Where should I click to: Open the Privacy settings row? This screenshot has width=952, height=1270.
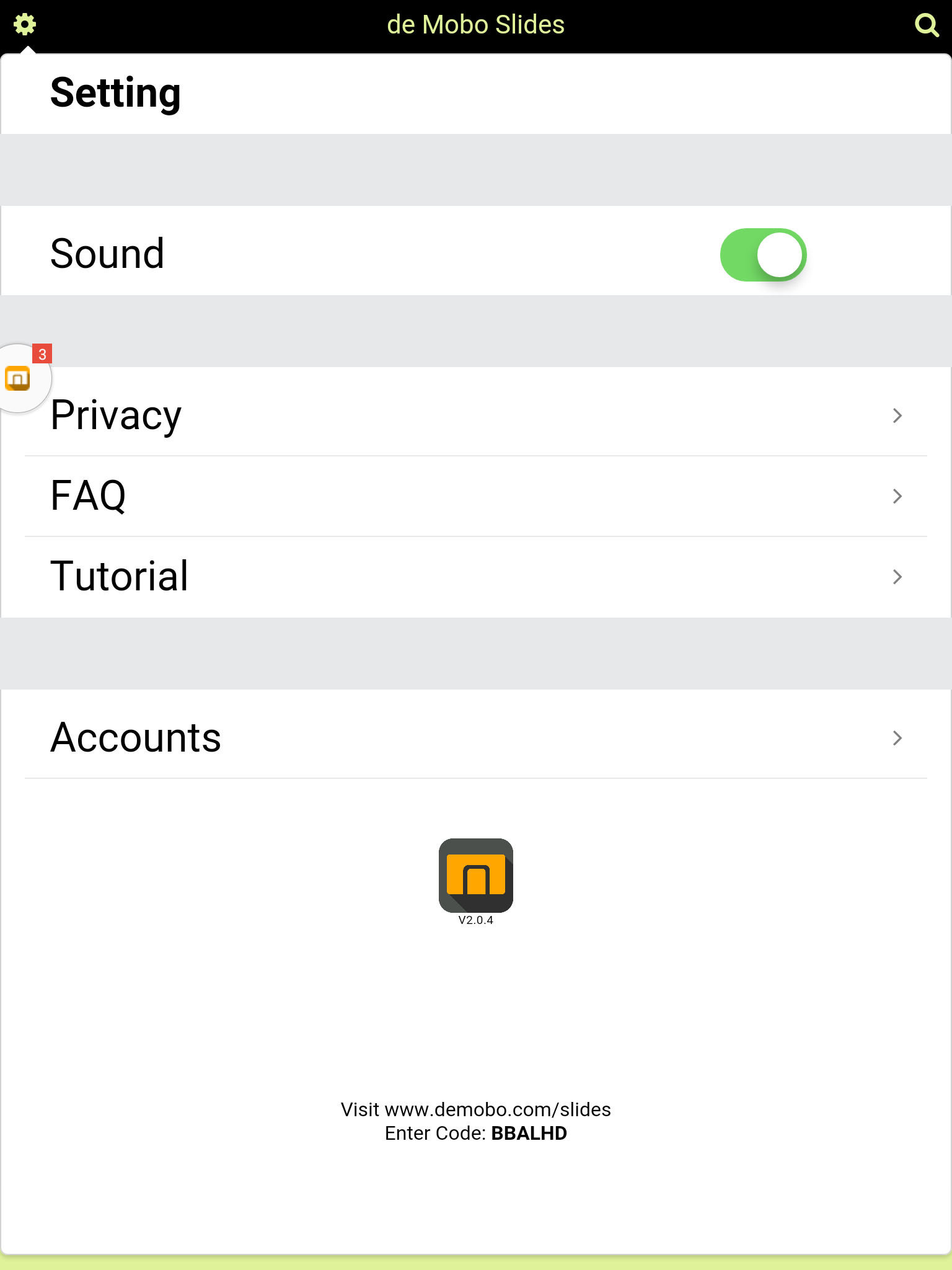(475, 415)
